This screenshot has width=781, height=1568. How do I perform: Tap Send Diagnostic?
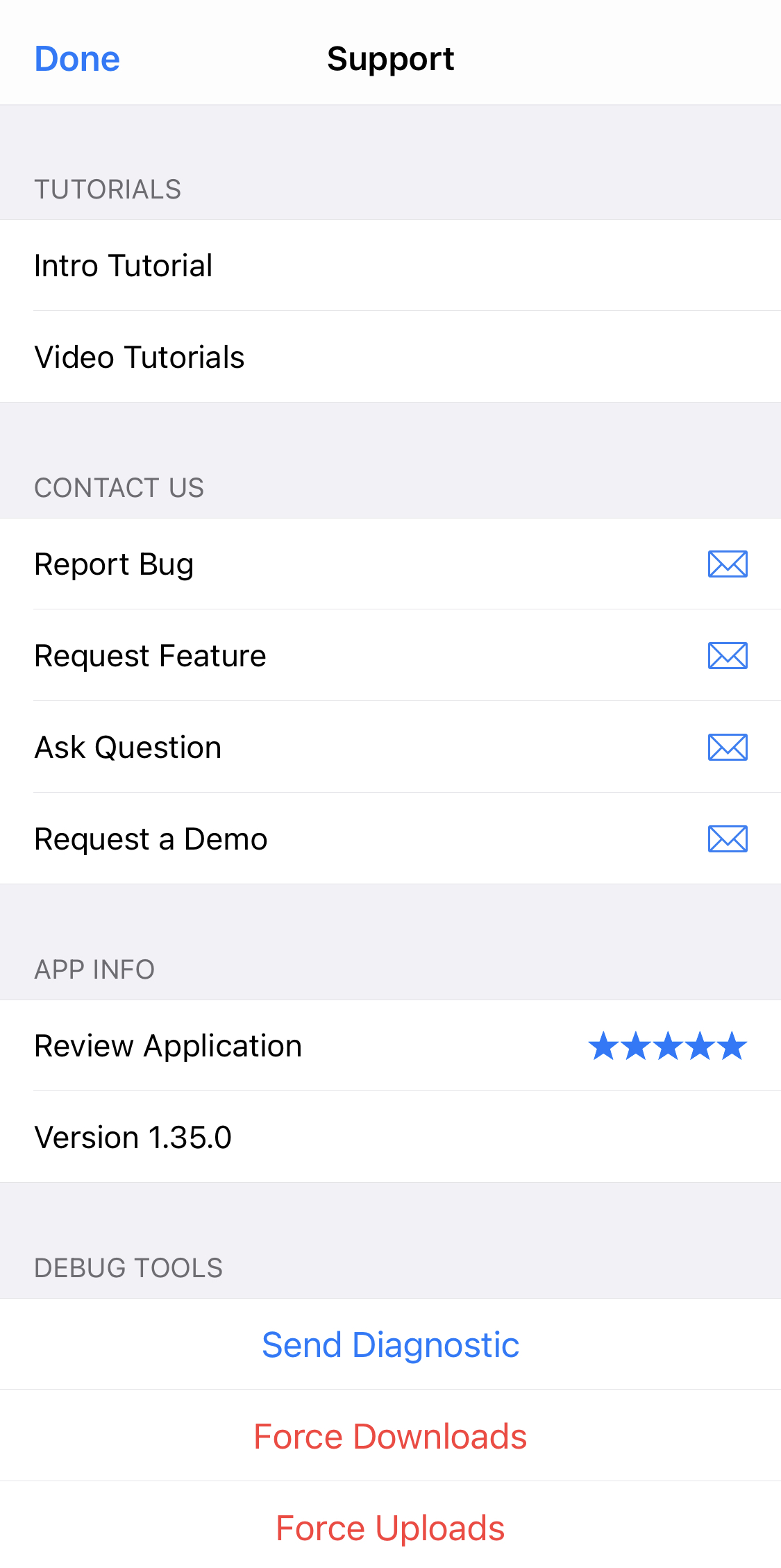coord(390,1344)
